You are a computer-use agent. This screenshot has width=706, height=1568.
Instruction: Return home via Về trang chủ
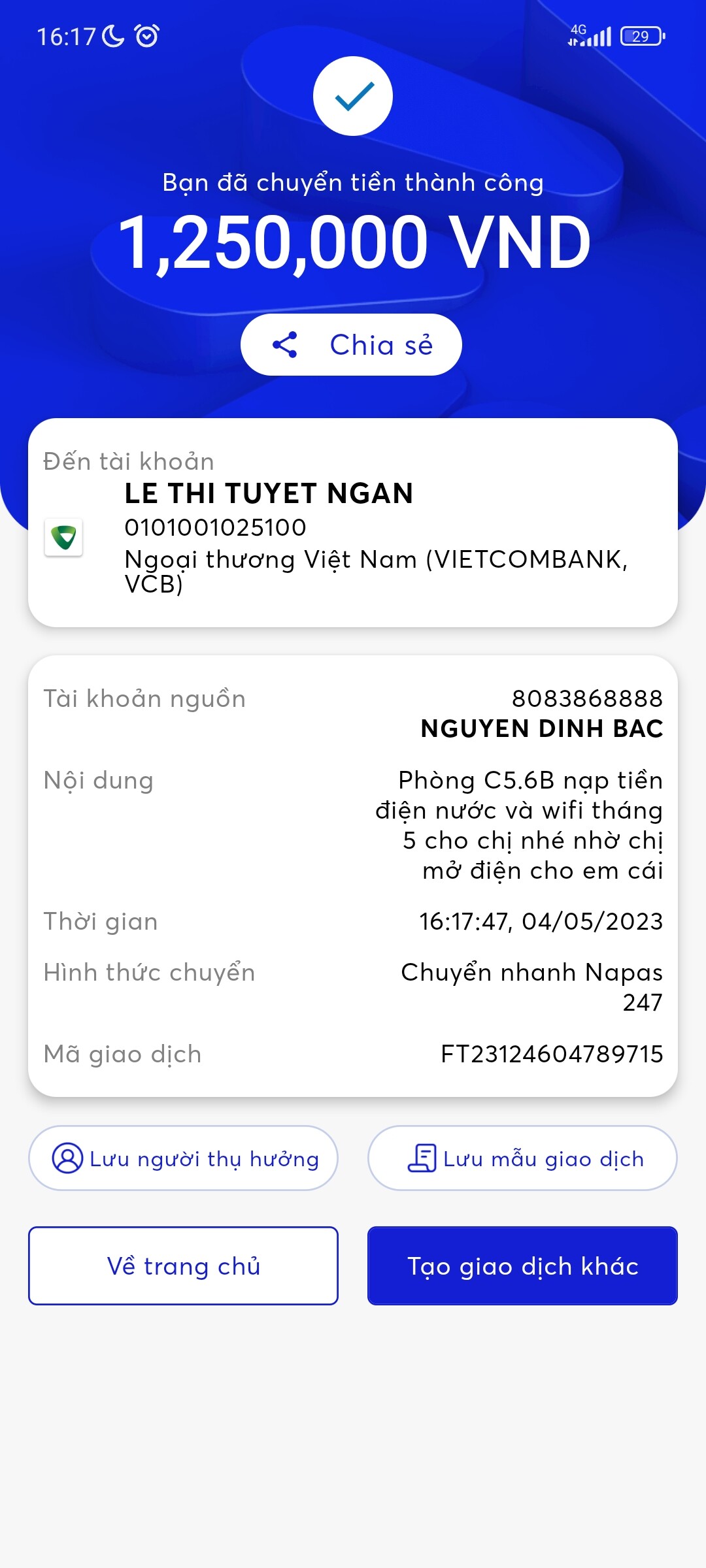coord(183,1266)
